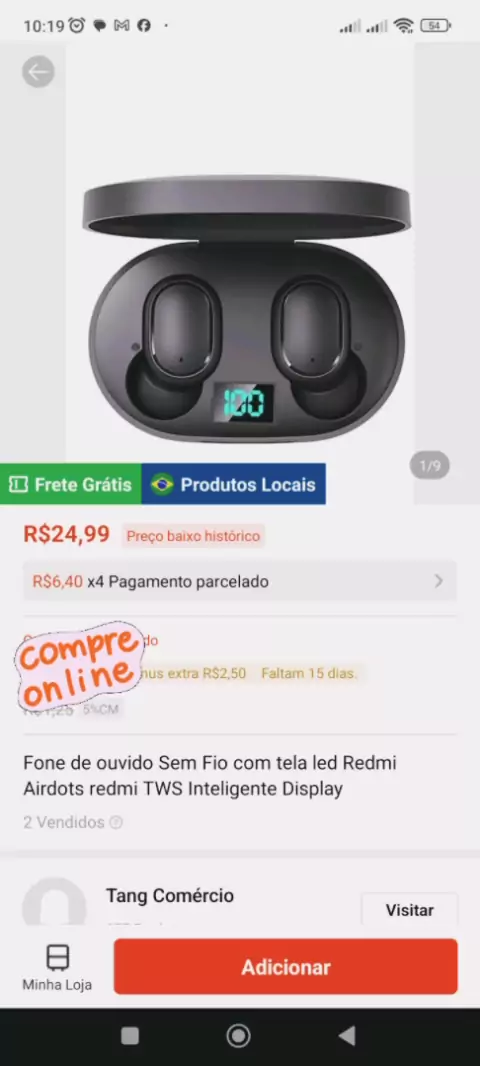Screen dimensions: 480x1066
Task: Tap the system home button
Action: 238,1036
